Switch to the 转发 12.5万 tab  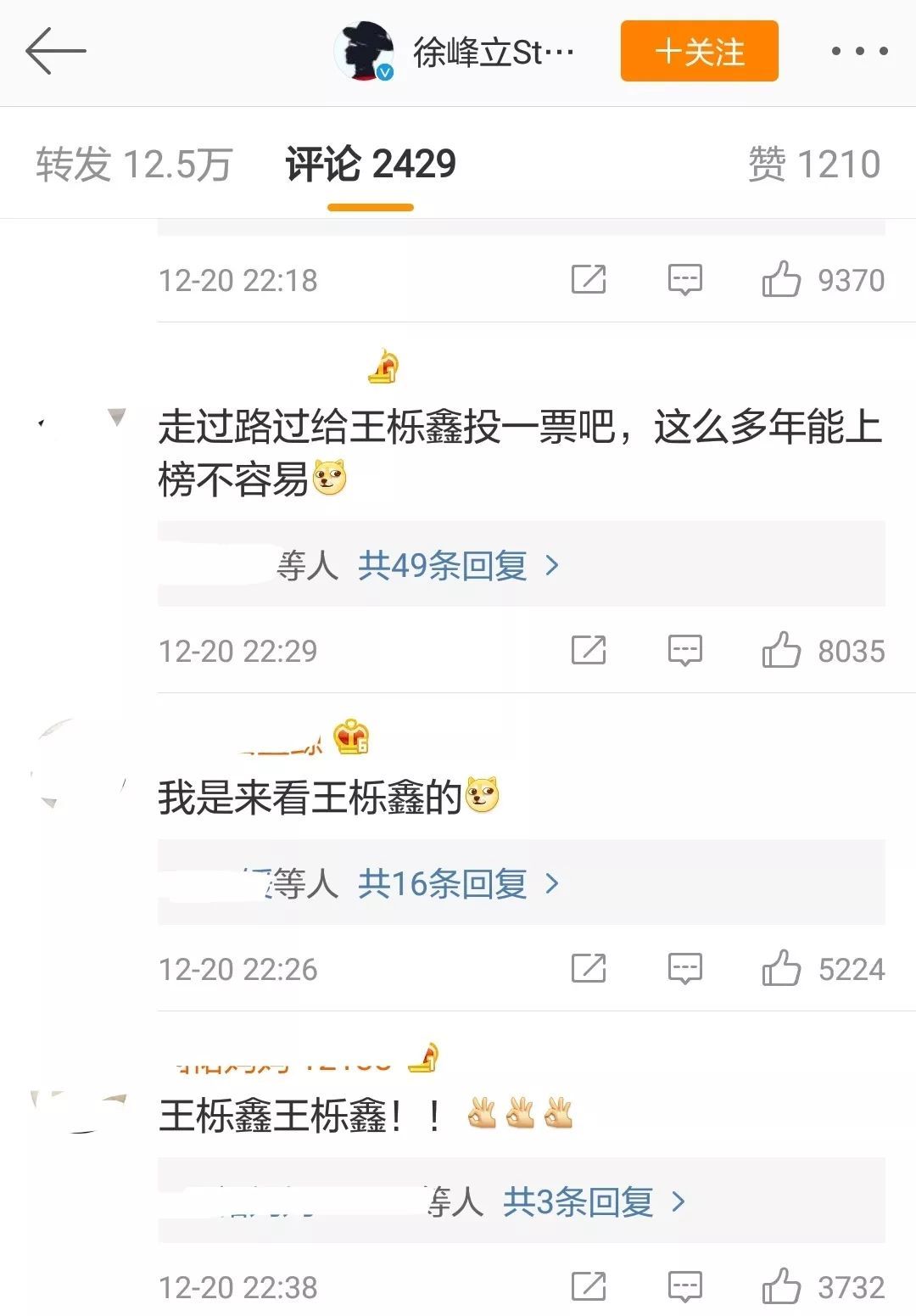pos(134,164)
